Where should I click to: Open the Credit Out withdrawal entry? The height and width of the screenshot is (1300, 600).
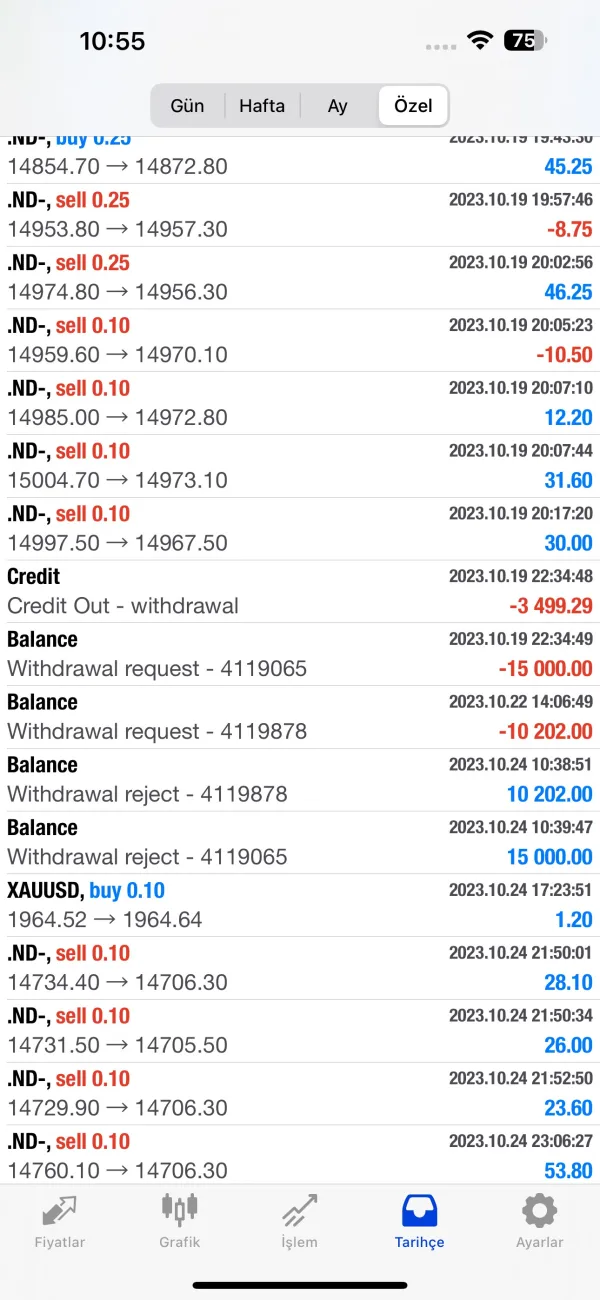click(300, 591)
